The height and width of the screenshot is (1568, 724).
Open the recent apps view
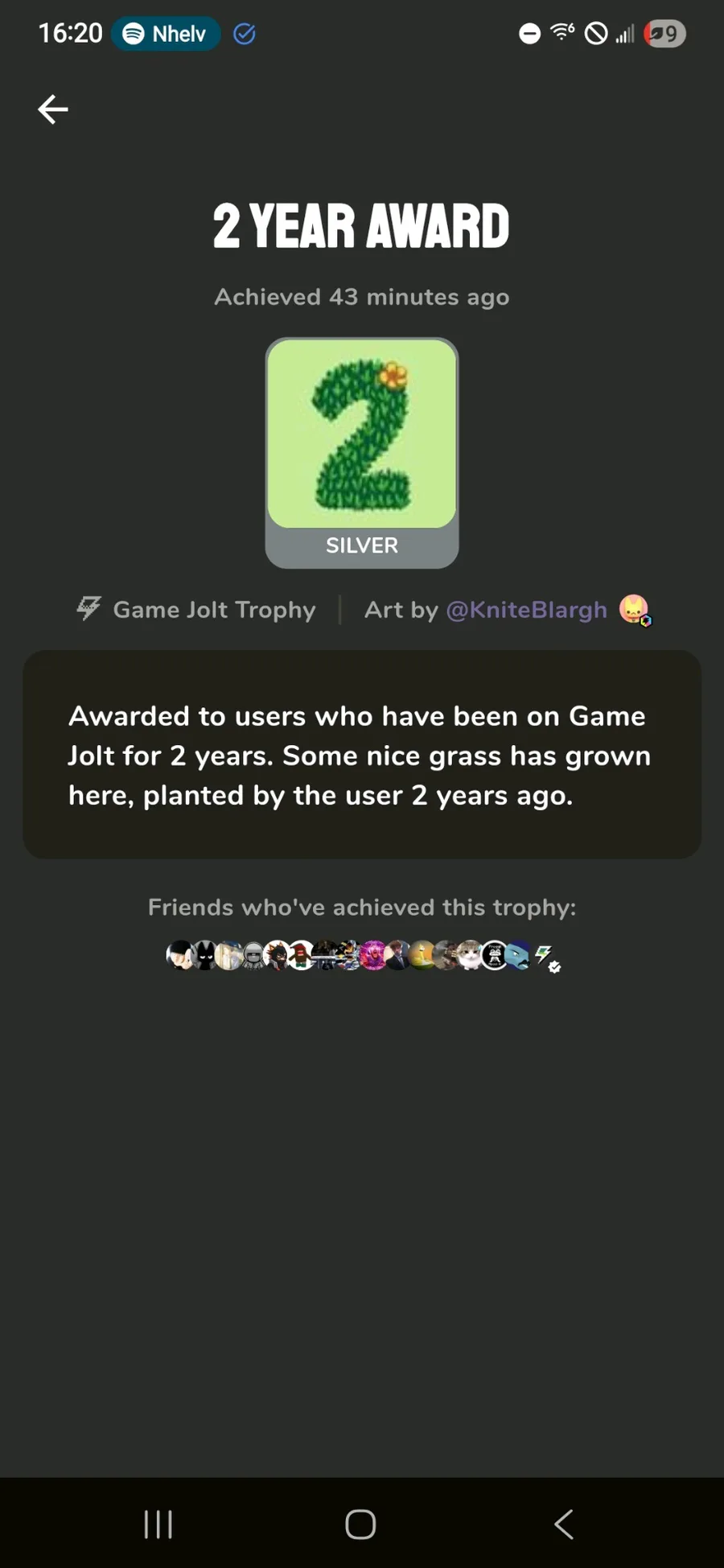[x=158, y=1524]
